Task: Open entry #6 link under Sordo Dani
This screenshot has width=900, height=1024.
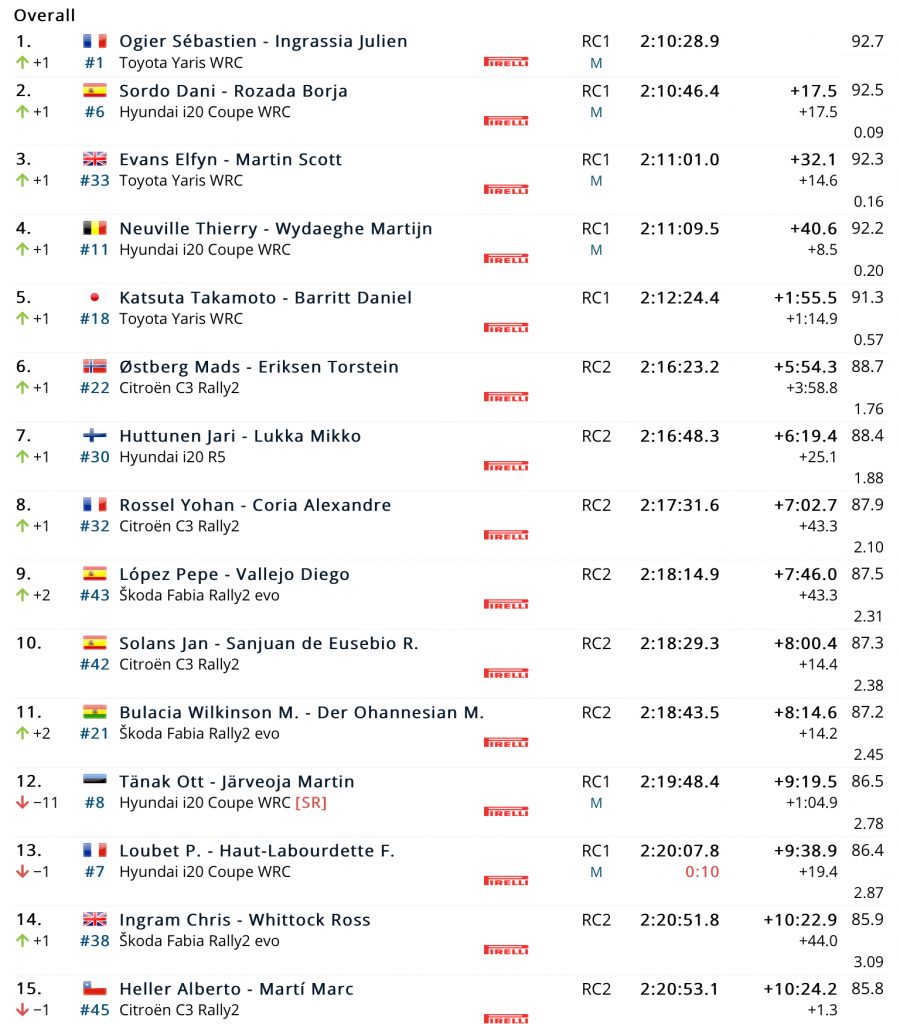Action: [x=94, y=112]
